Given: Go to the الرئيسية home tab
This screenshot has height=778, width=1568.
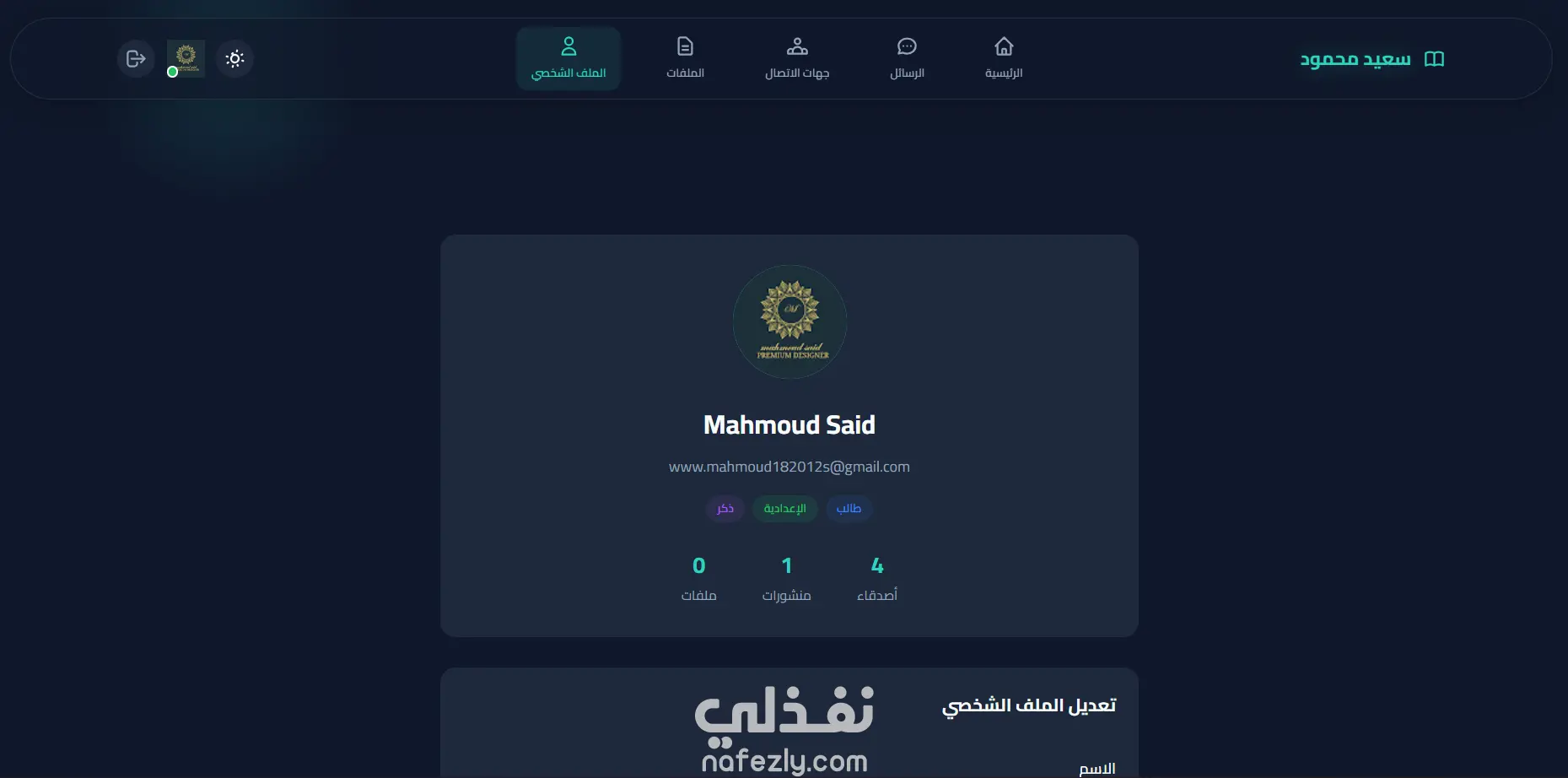Looking at the screenshot, I should [x=1004, y=58].
